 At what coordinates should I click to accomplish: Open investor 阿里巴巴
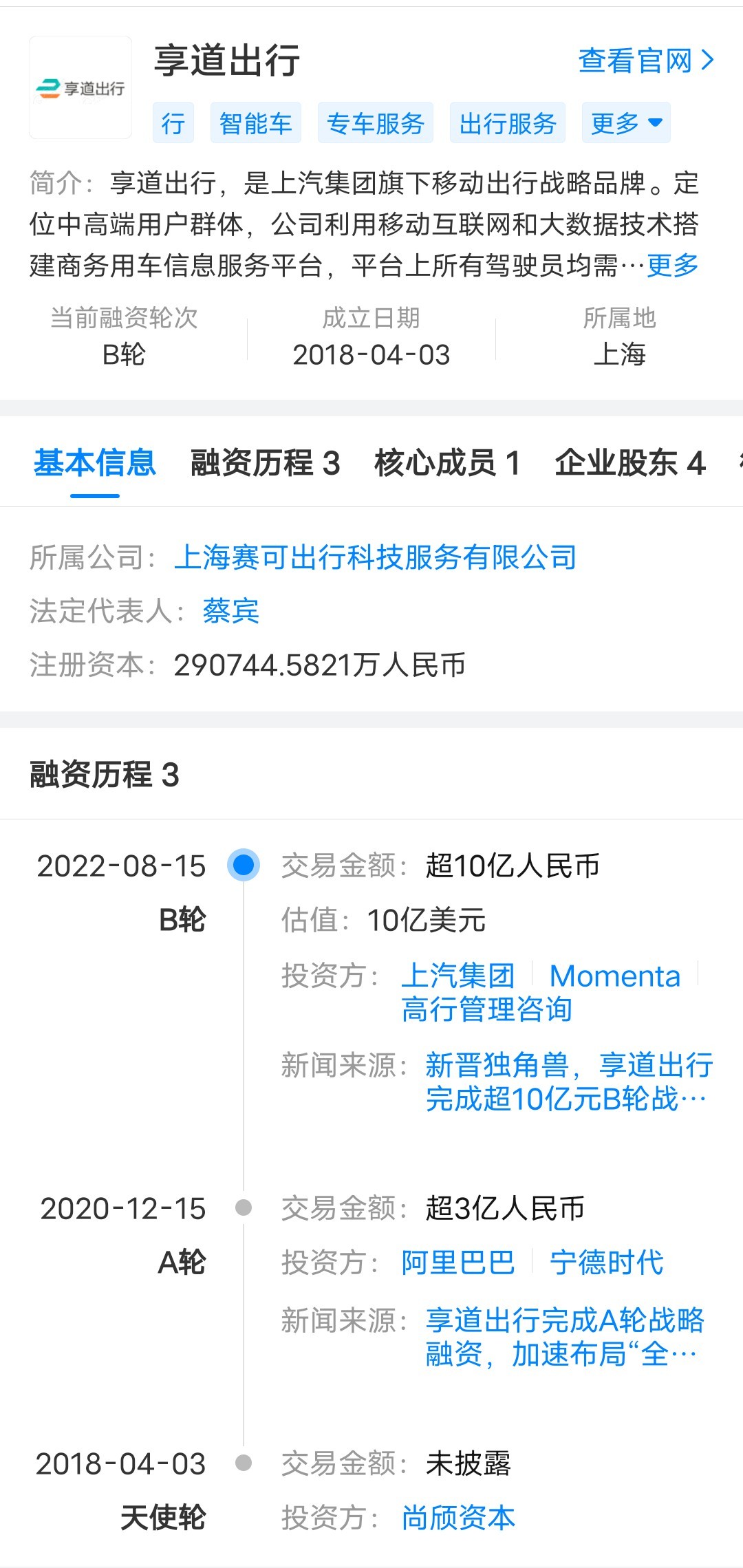pyautogui.click(x=458, y=1263)
